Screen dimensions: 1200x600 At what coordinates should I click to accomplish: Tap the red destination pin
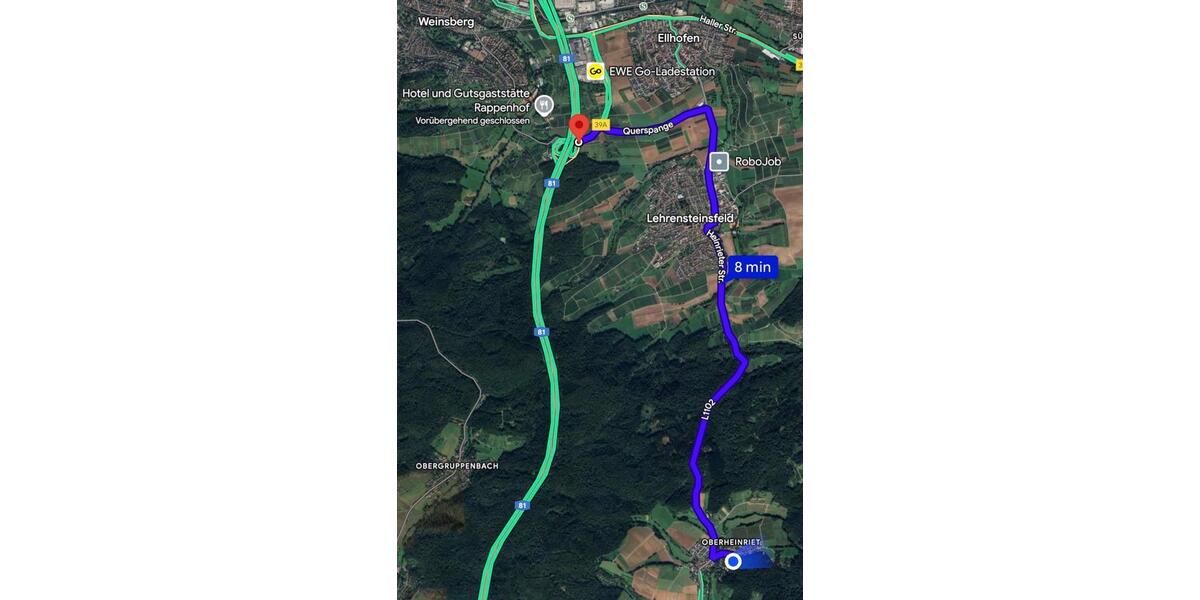click(x=578, y=127)
